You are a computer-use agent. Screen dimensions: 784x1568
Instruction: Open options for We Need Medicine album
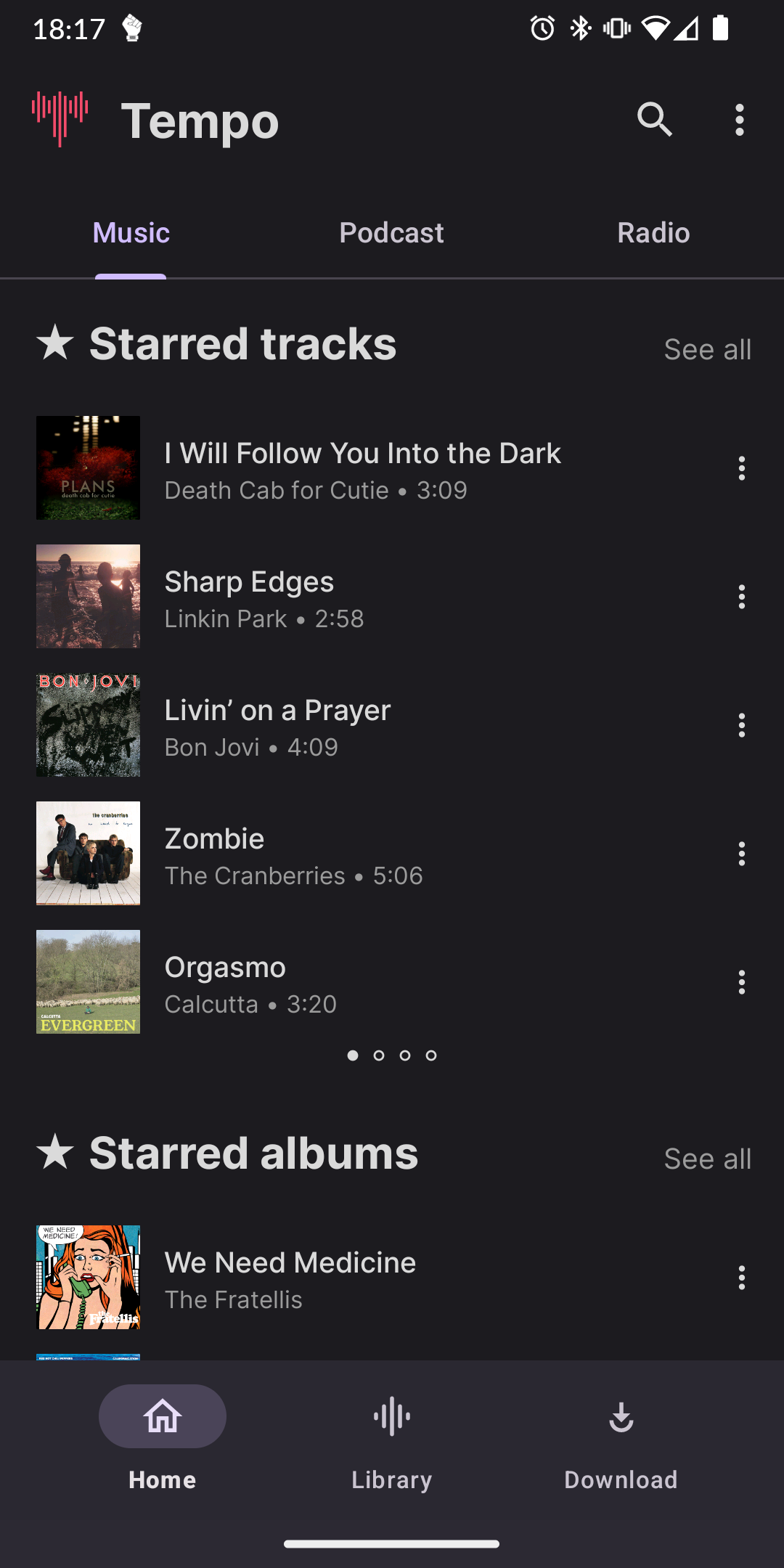coord(741,1278)
